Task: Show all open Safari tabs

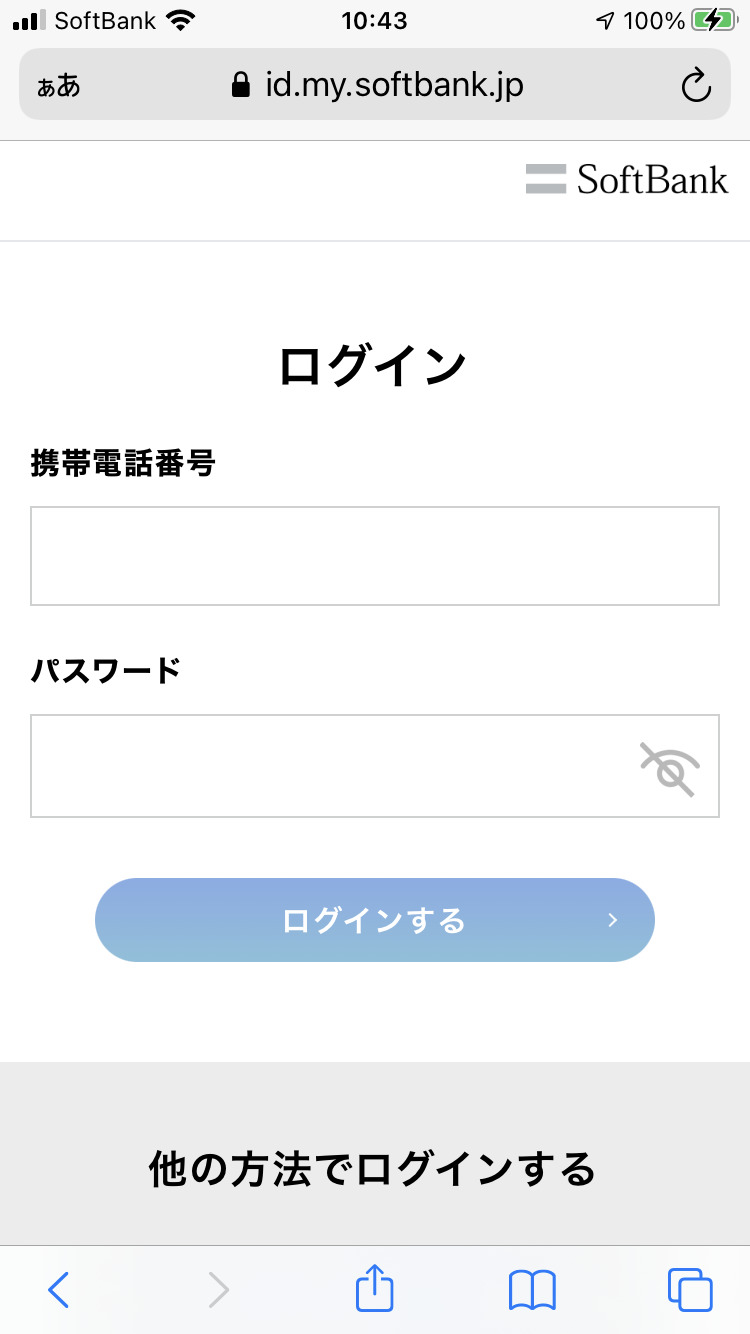Action: point(690,1290)
